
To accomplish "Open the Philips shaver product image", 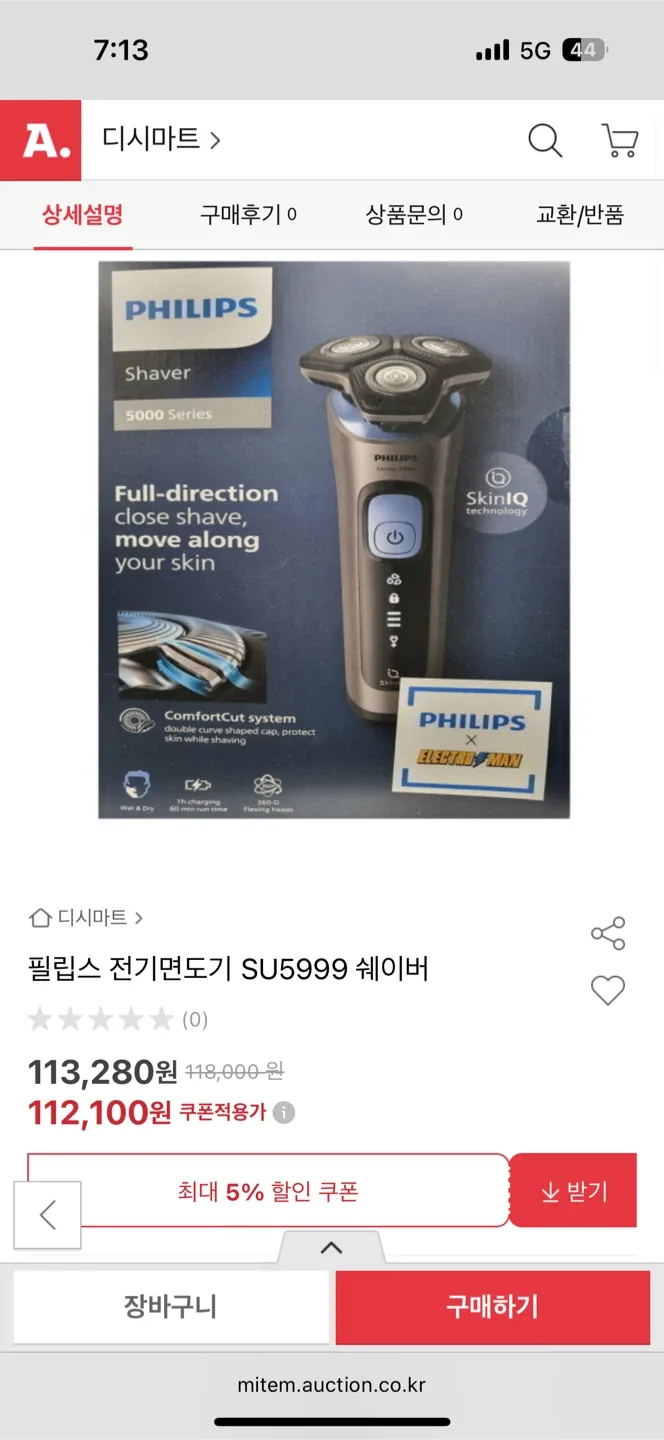I will pos(334,540).
